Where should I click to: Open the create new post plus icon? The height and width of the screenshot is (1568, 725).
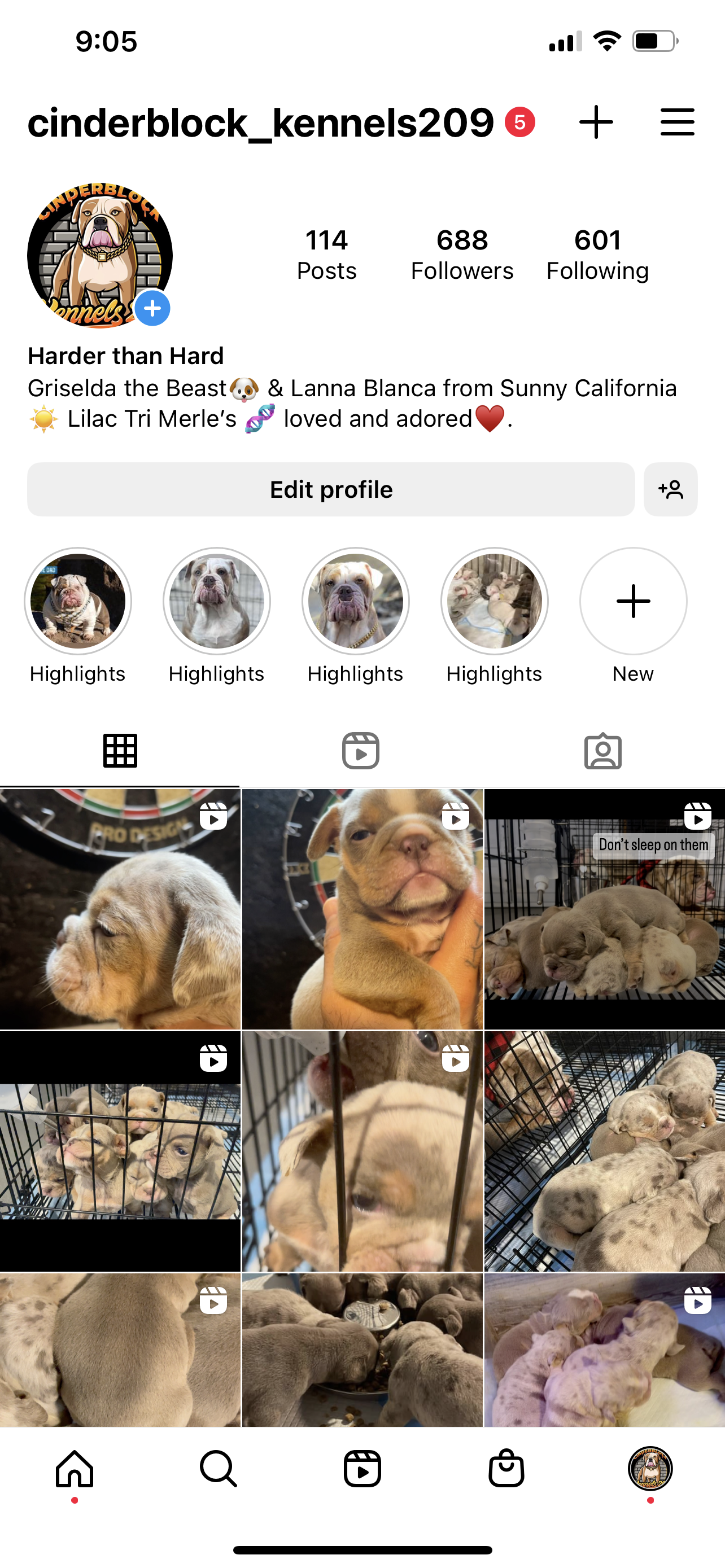pos(595,122)
